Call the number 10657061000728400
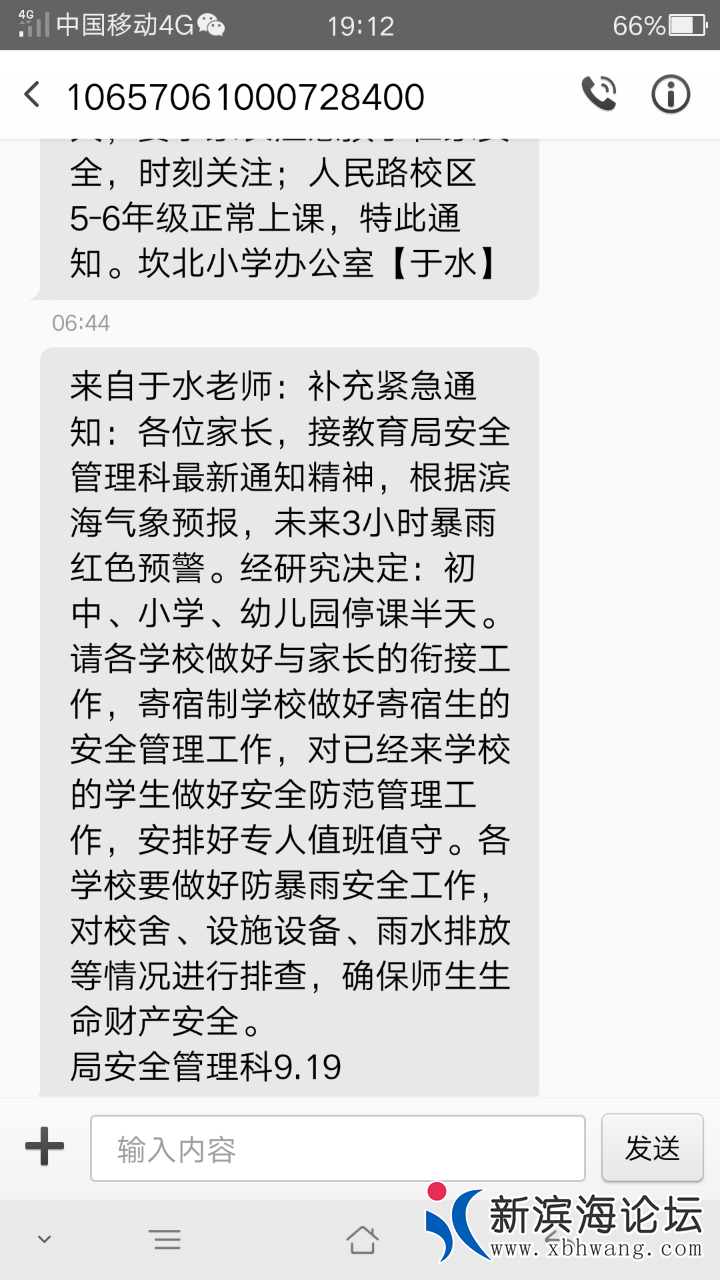The width and height of the screenshot is (720, 1280). tap(599, 95)
